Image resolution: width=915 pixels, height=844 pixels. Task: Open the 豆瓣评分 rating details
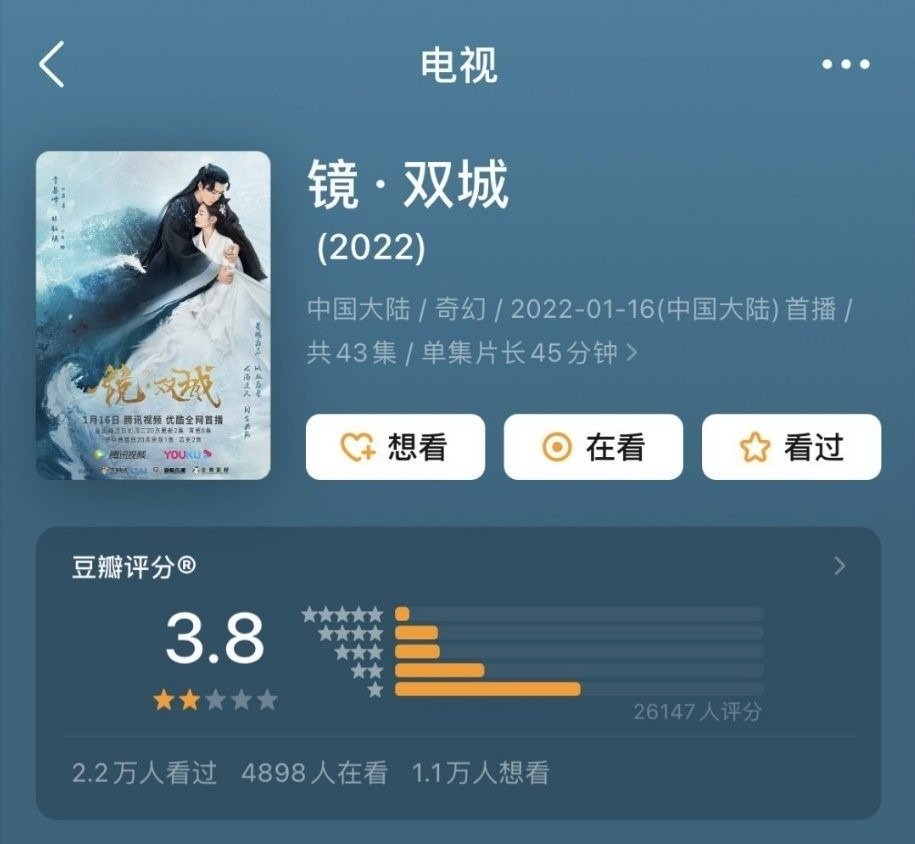tap(839, 567)
